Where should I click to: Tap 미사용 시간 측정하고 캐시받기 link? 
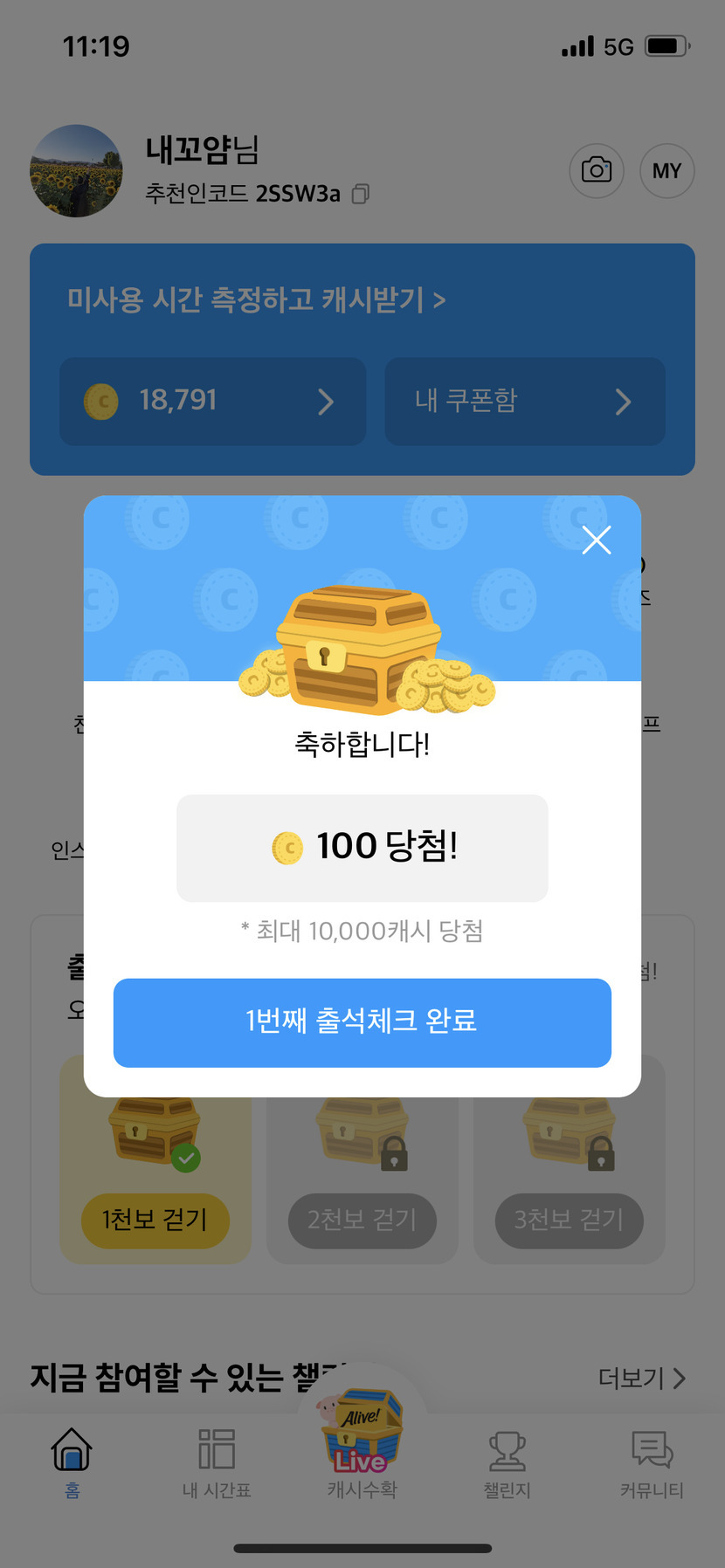[257, 300]
